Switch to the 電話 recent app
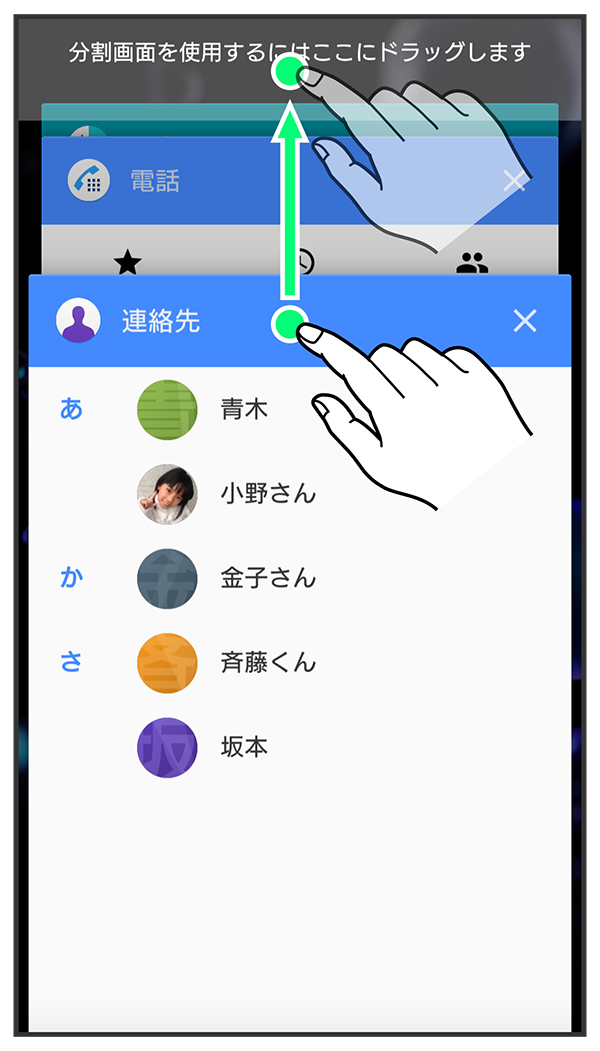 pos(155,182)
